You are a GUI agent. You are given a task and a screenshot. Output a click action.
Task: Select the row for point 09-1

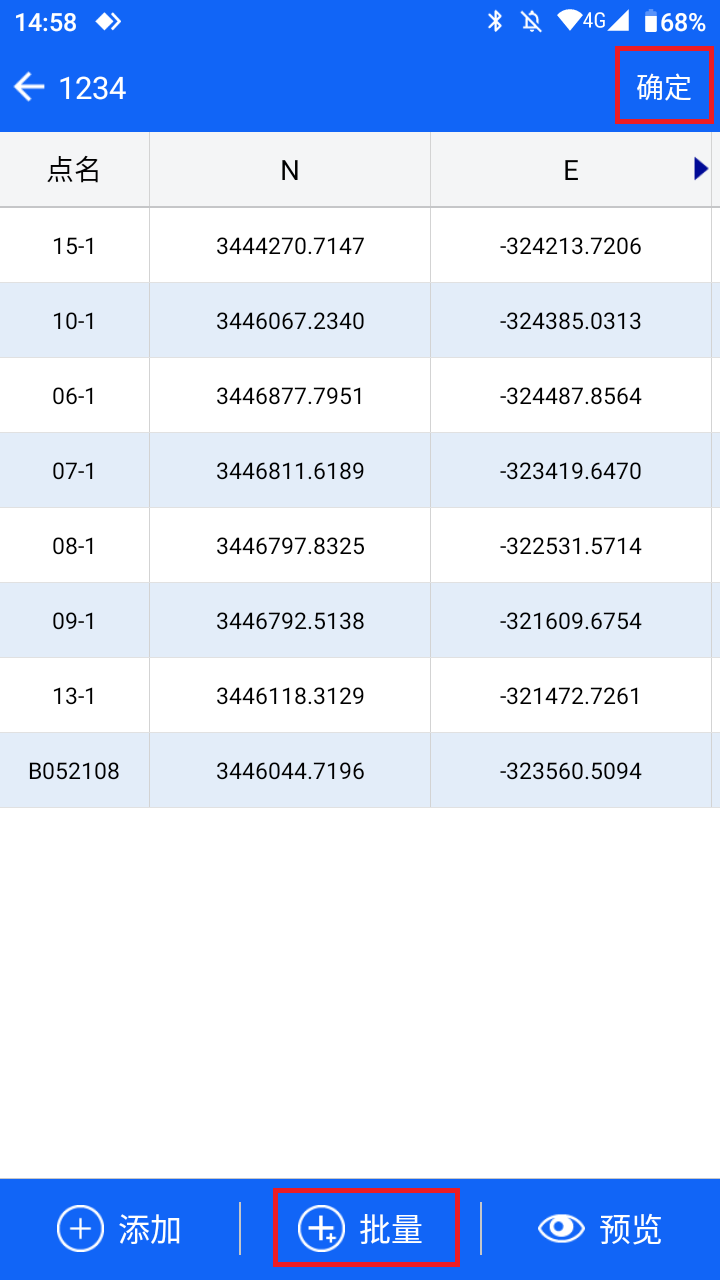360,621
